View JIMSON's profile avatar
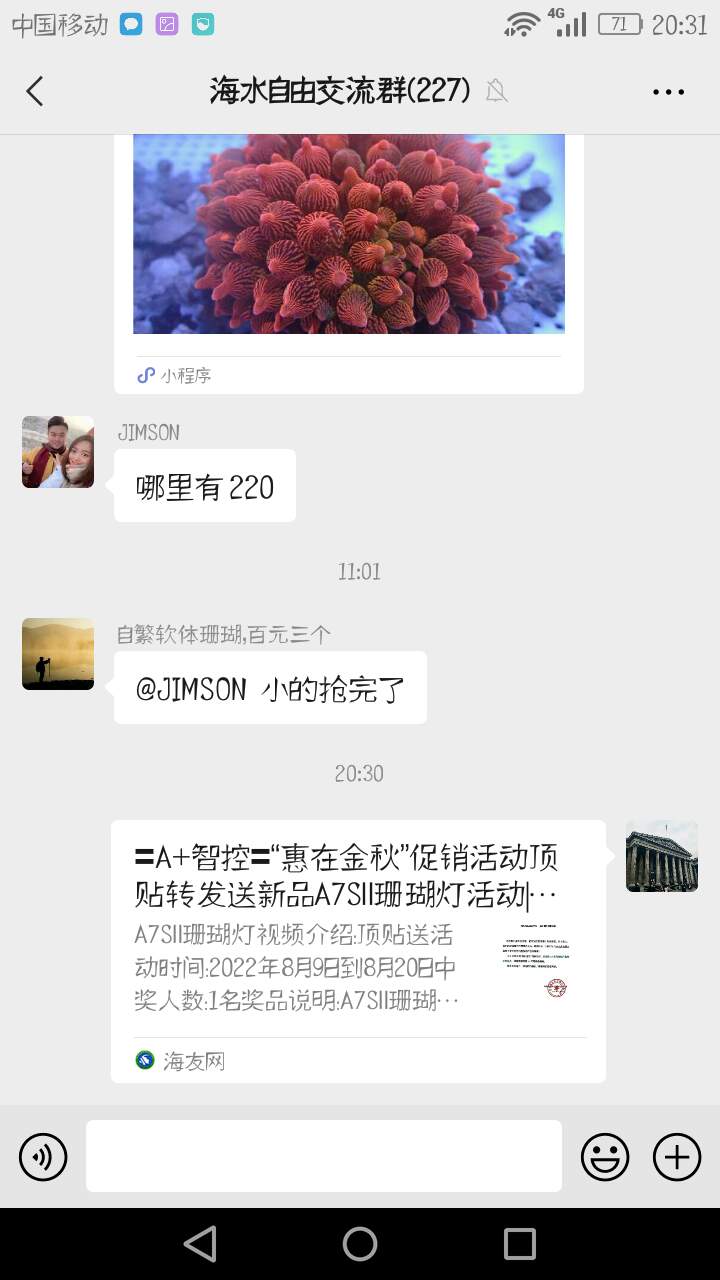 point(58,452)
